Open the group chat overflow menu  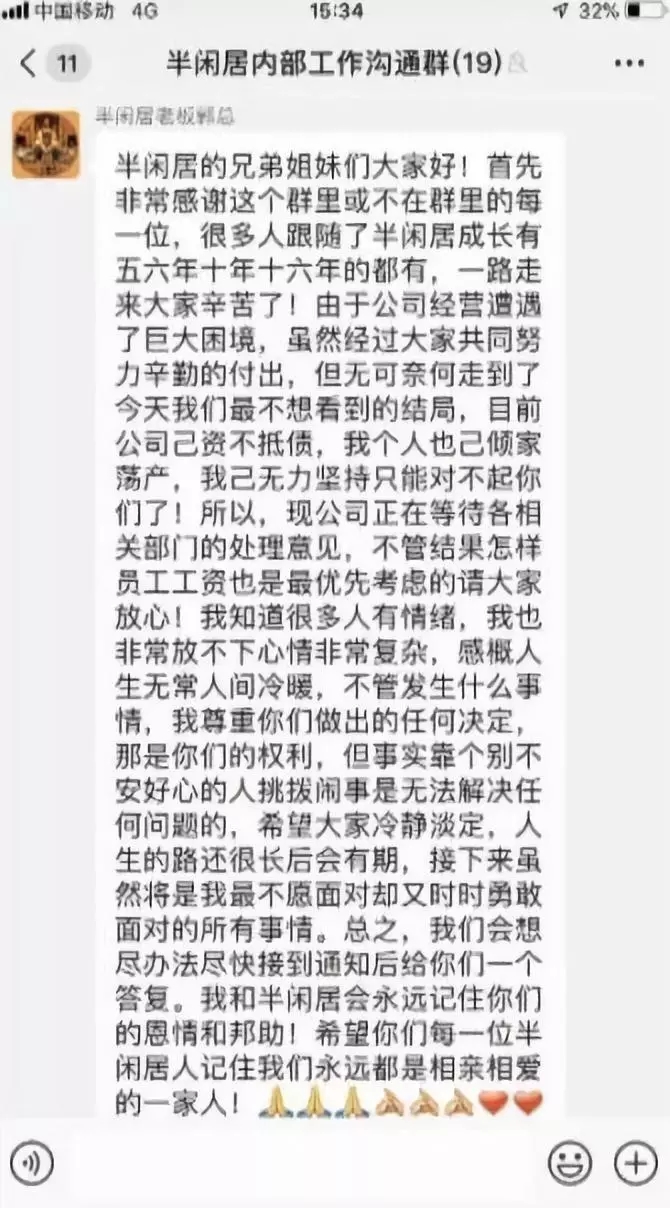(x=631, y=63)
